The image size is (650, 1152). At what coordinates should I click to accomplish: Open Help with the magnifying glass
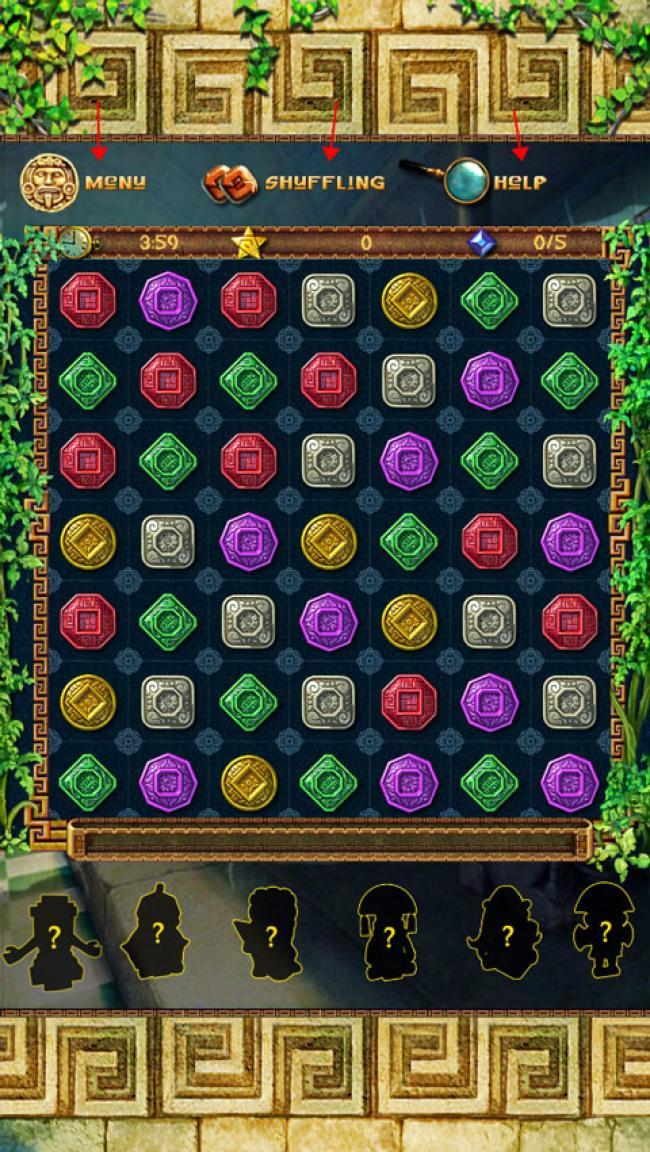coord(474,181)
